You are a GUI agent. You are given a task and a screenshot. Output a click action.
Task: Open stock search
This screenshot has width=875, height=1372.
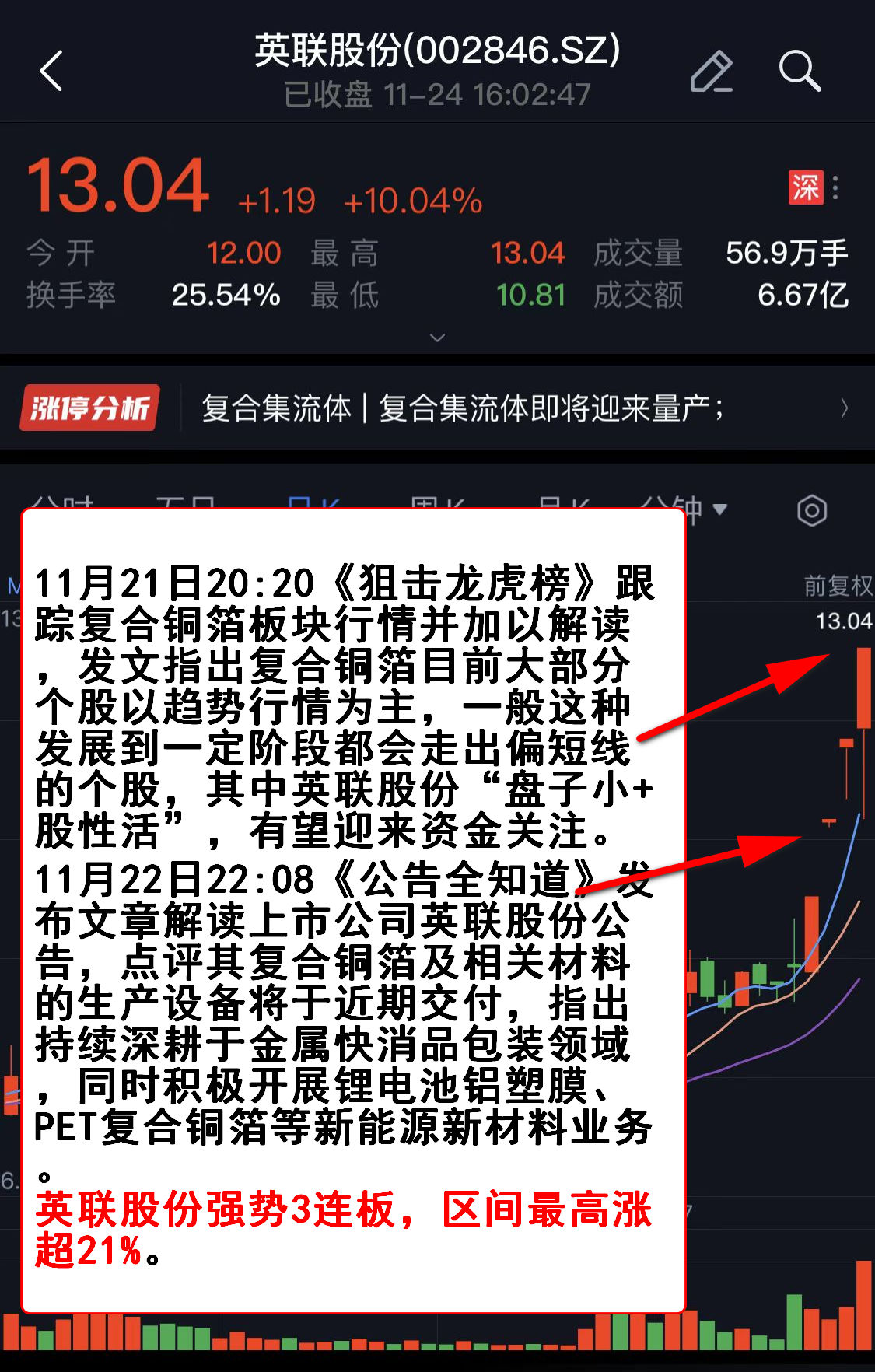[x=800, y=72]
